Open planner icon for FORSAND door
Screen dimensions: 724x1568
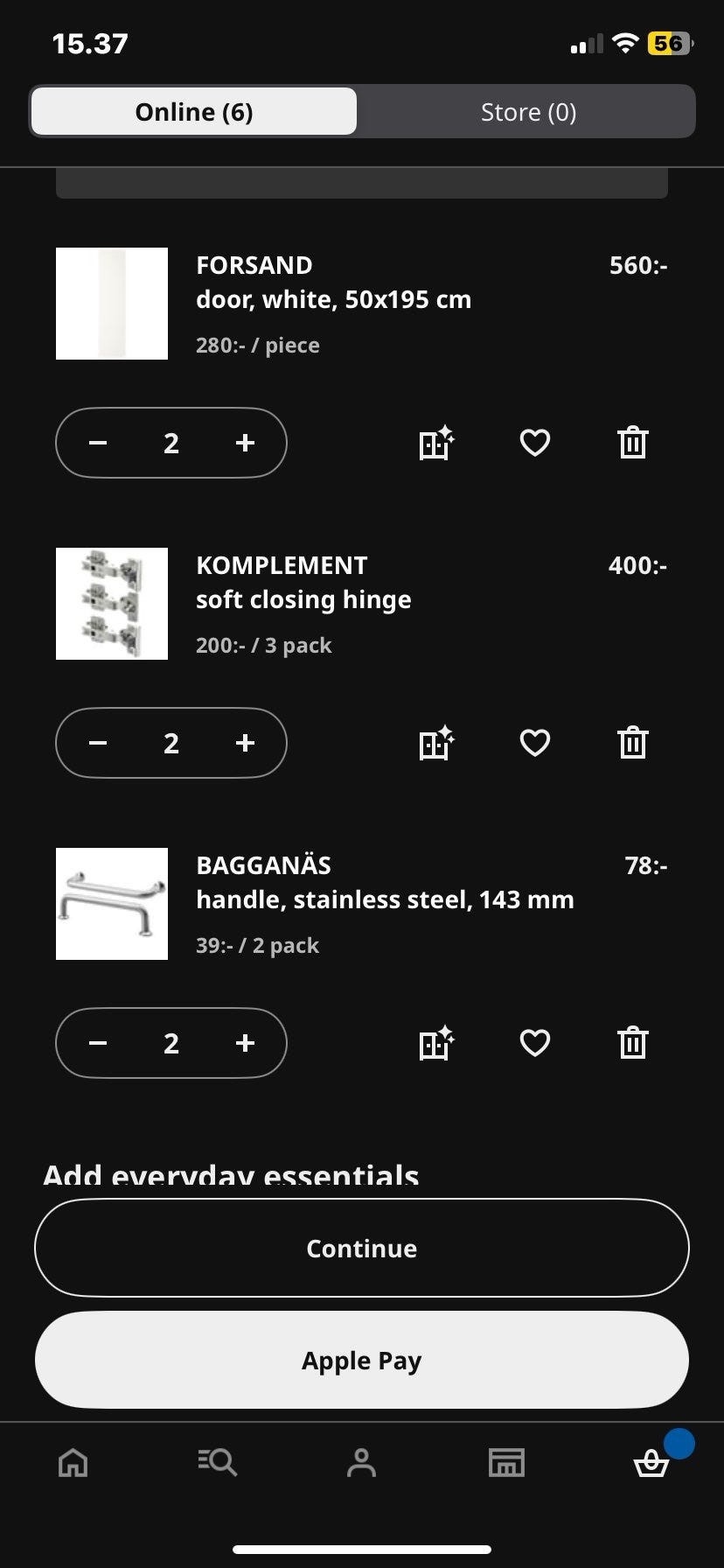point(436,443)
